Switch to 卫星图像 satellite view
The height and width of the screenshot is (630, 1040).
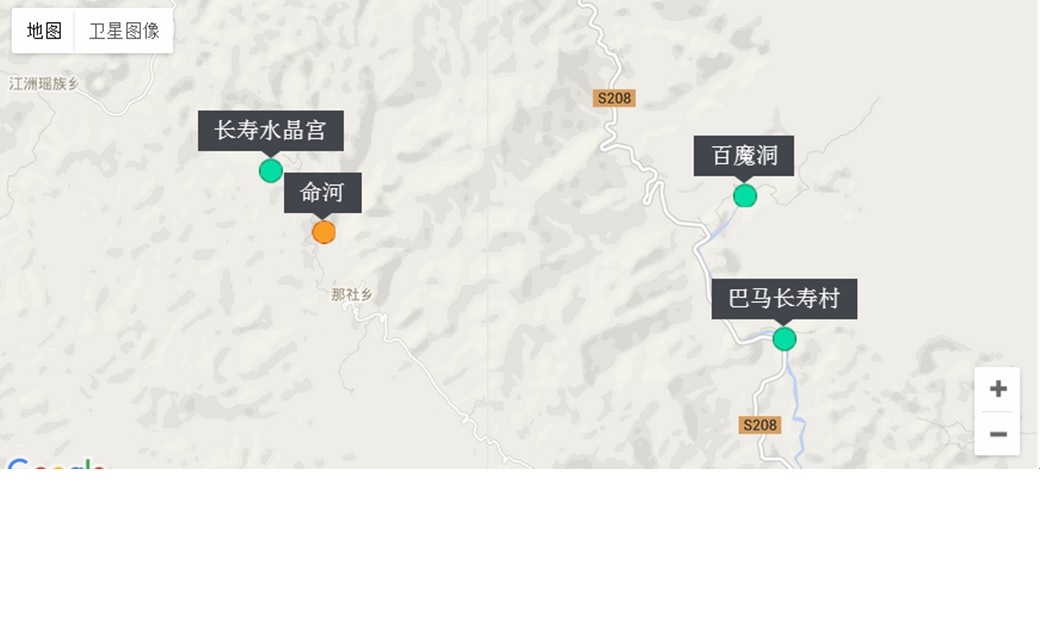coord(124,31)
